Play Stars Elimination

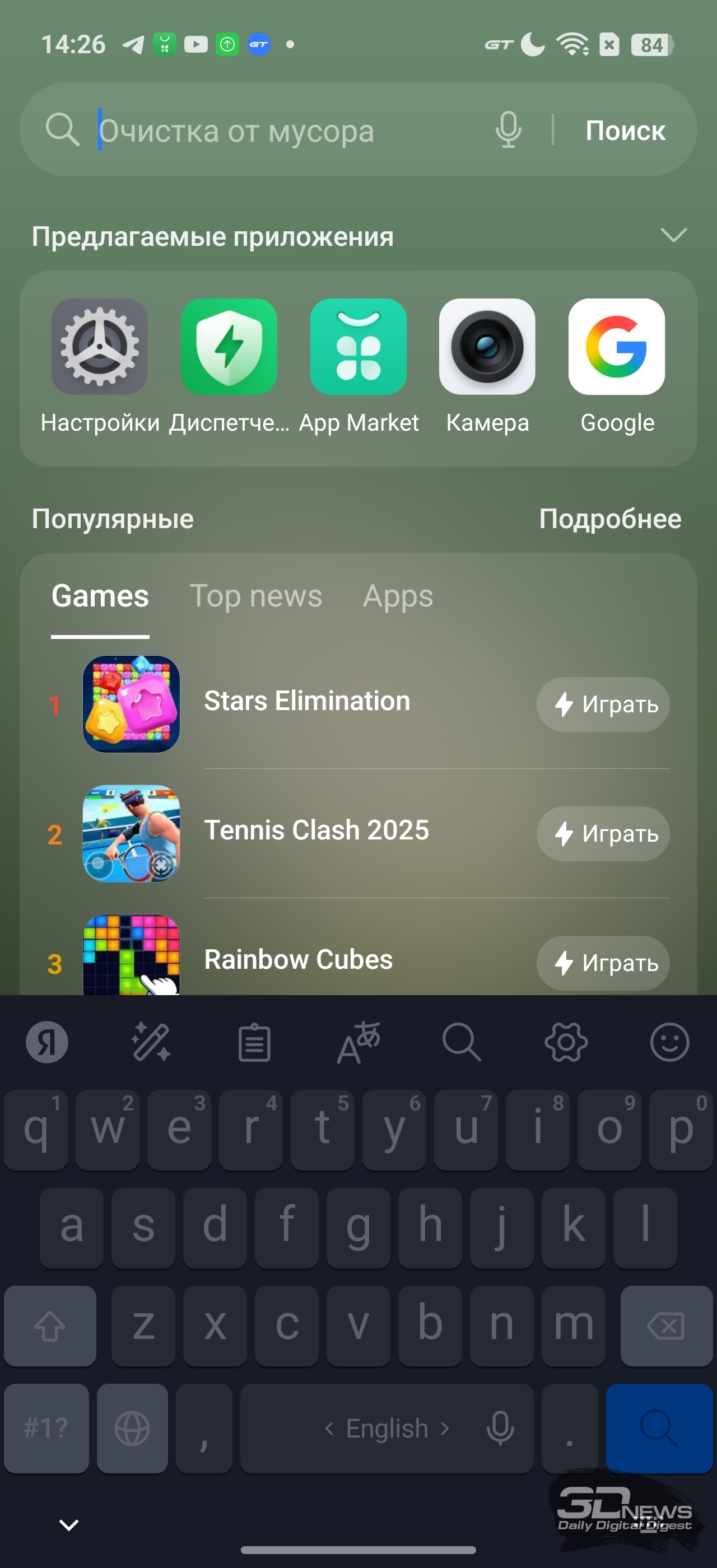click(603, 705)
